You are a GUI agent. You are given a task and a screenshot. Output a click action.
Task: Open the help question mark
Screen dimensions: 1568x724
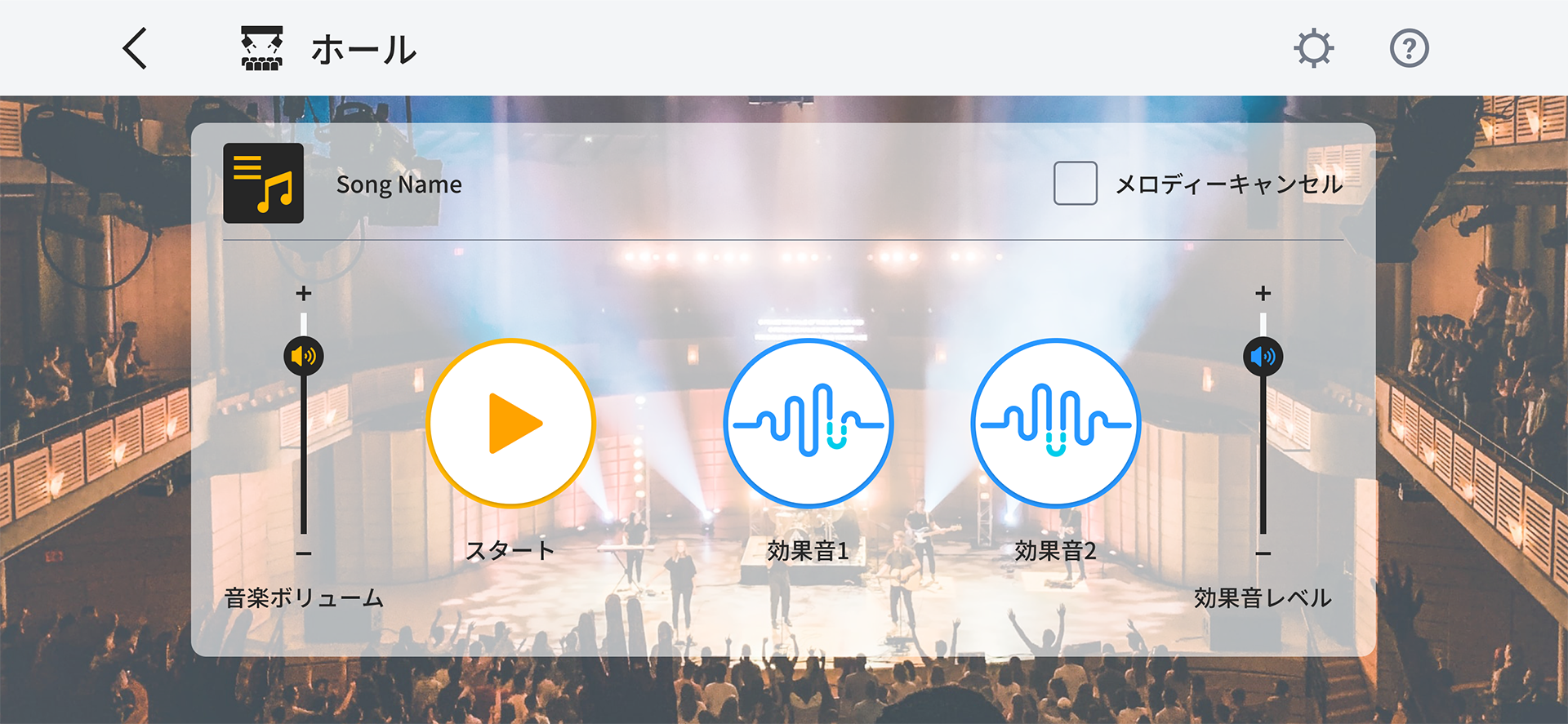(1409, 48)
